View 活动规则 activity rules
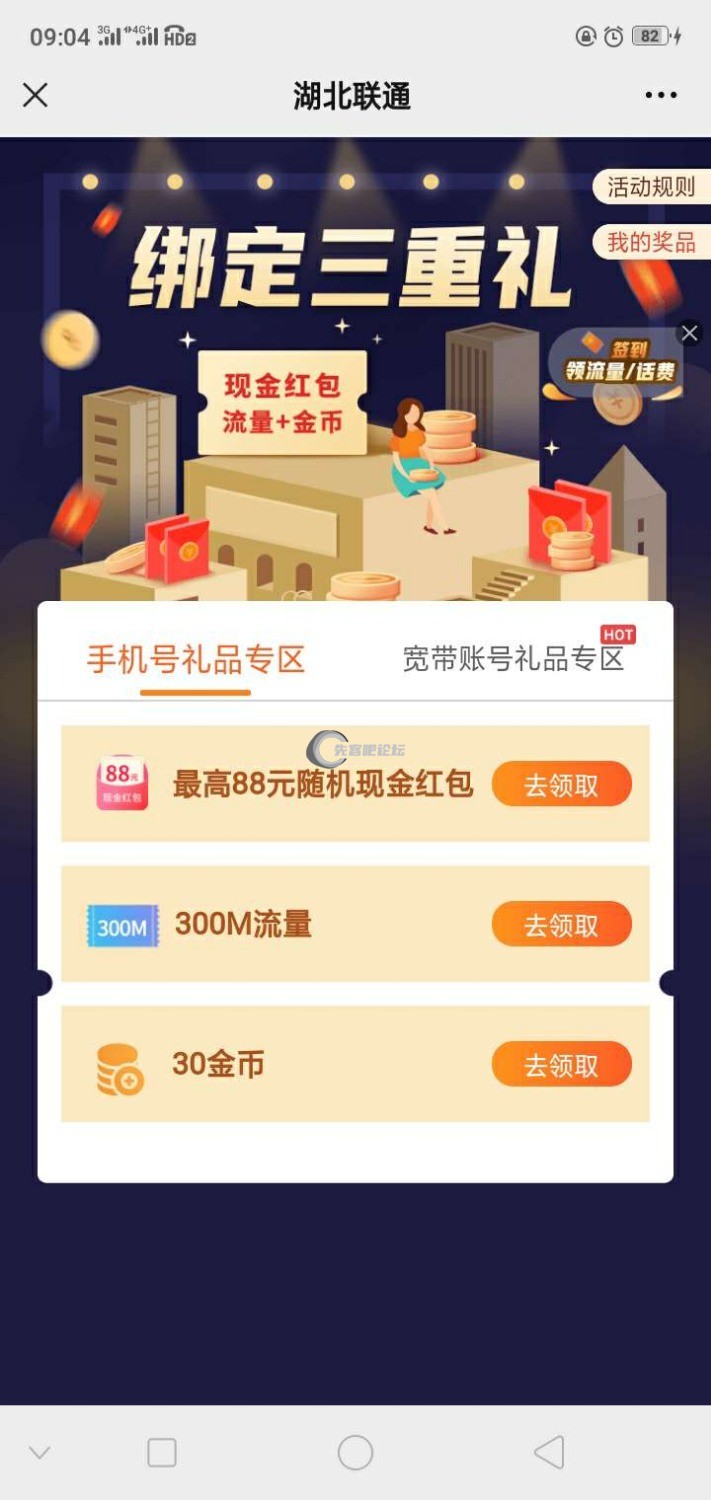Screen dimensions: 711x1500 pyautogui.click(x=651, y=187)
